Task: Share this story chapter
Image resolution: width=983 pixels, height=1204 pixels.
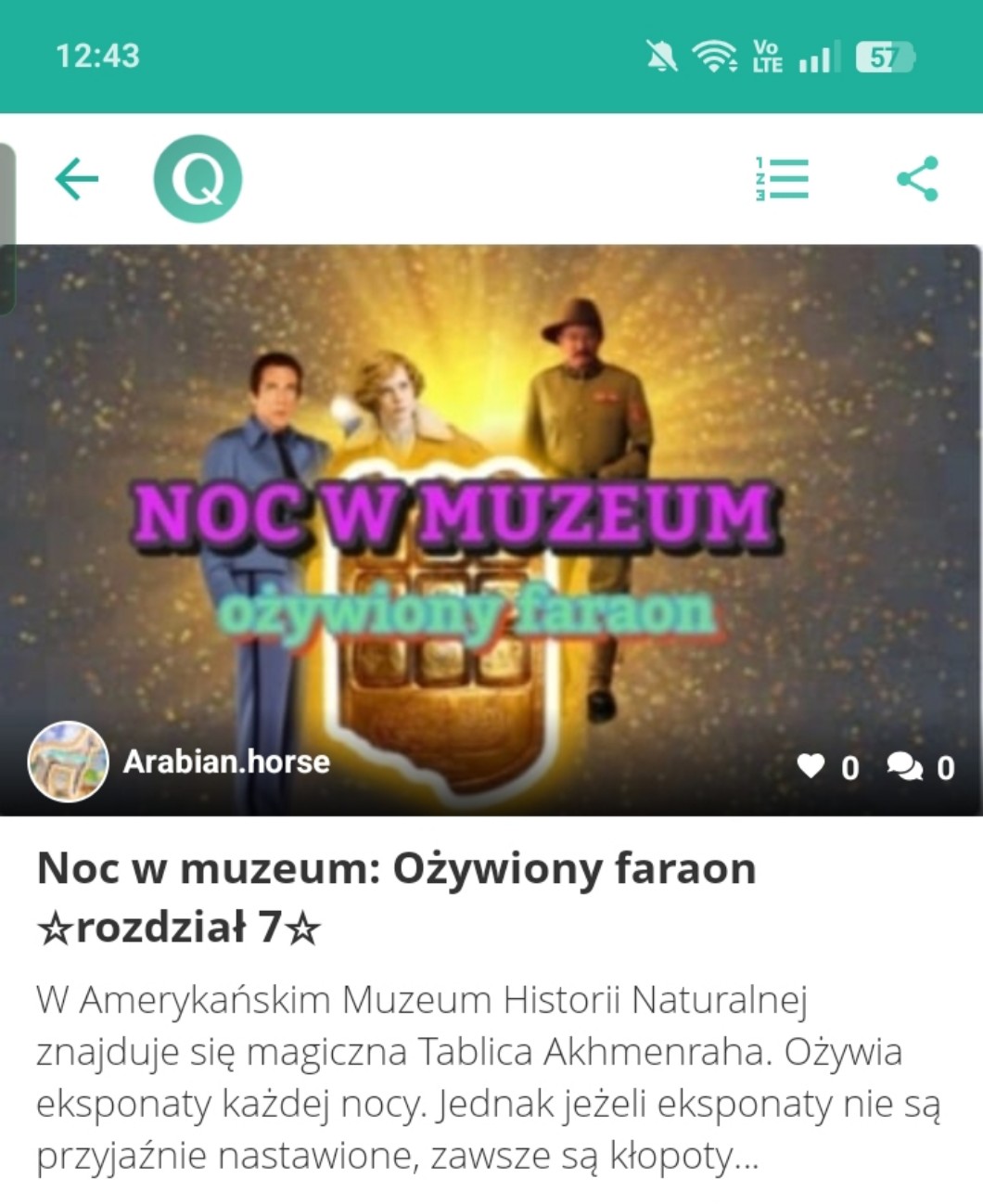Action: tap(917, 178)
